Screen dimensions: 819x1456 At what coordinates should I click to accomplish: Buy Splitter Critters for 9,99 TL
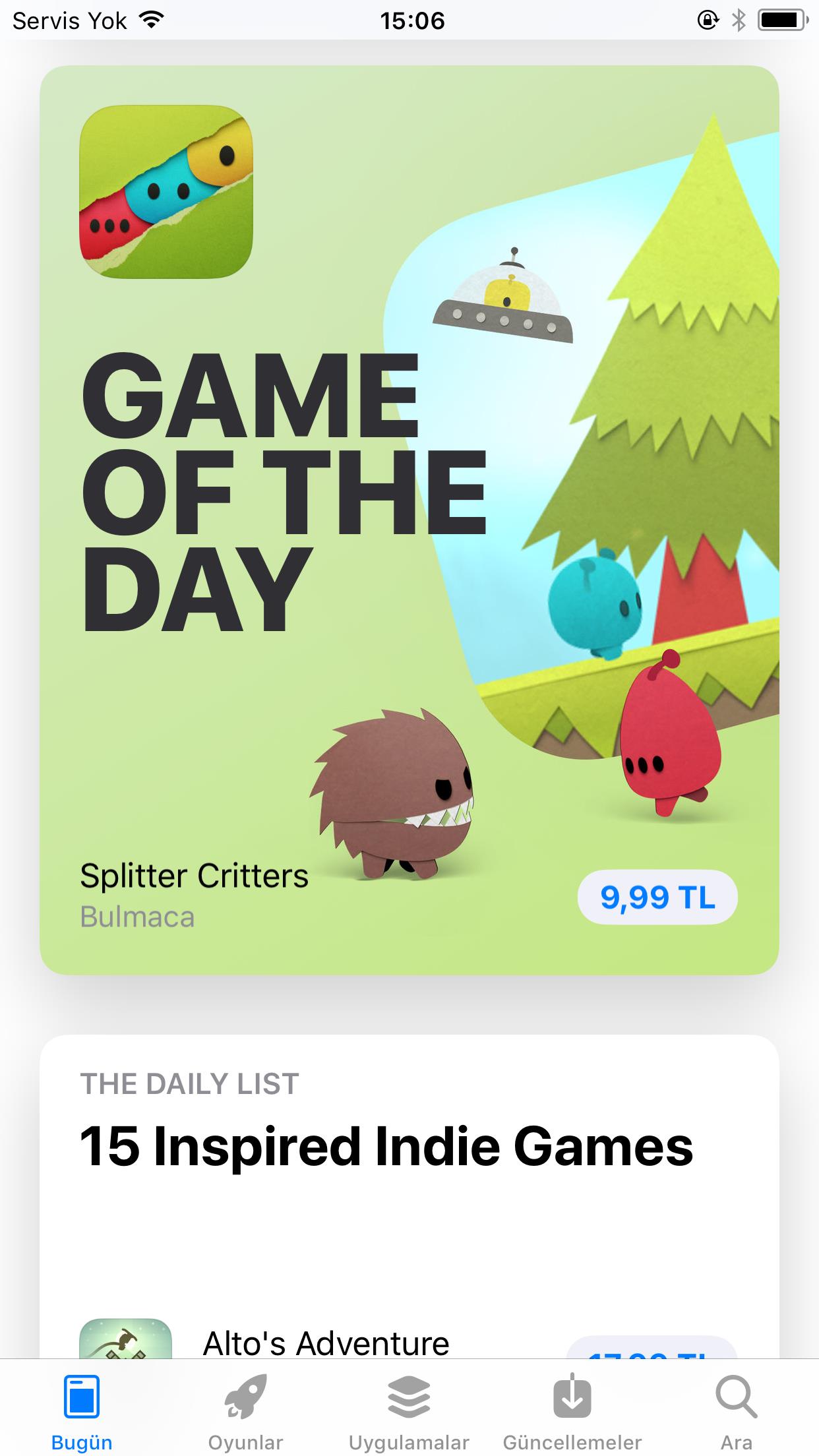click(x=657, y=897)
